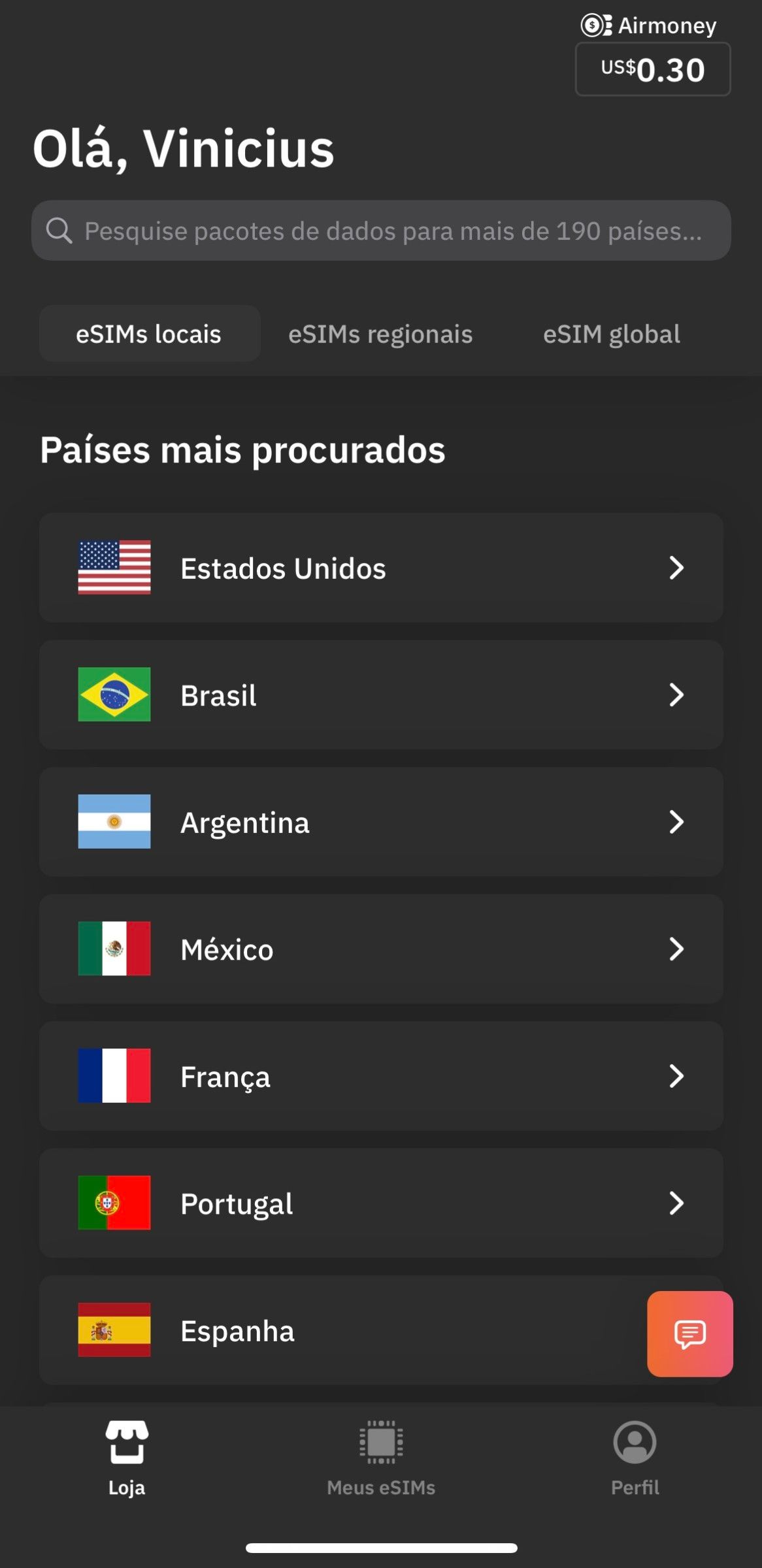Open the Espanha country listing
The height and width of the screenshot is (1568, 762).
click(294, 1331)
